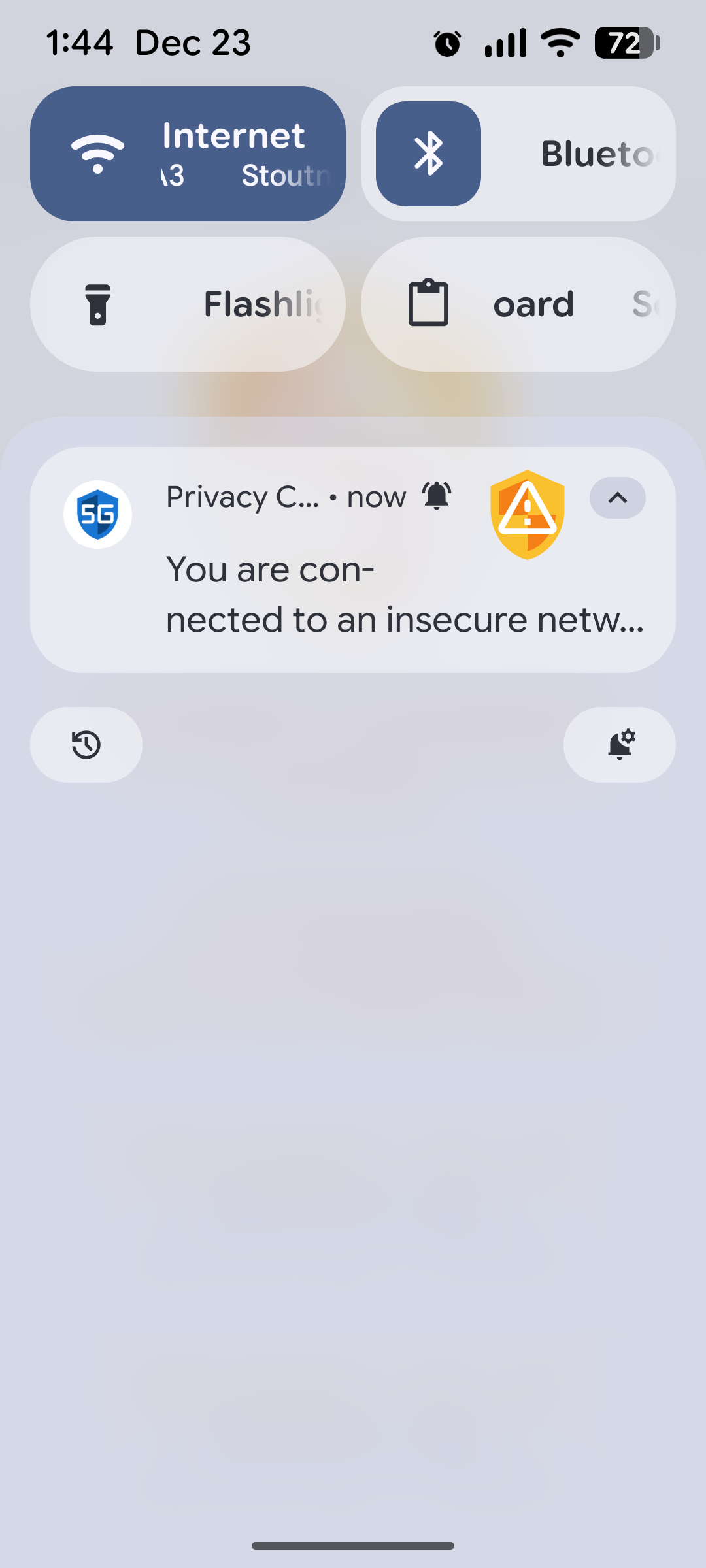Turn on the Flashlight tile
706x1568 pixels.
[x=188, y=304]
